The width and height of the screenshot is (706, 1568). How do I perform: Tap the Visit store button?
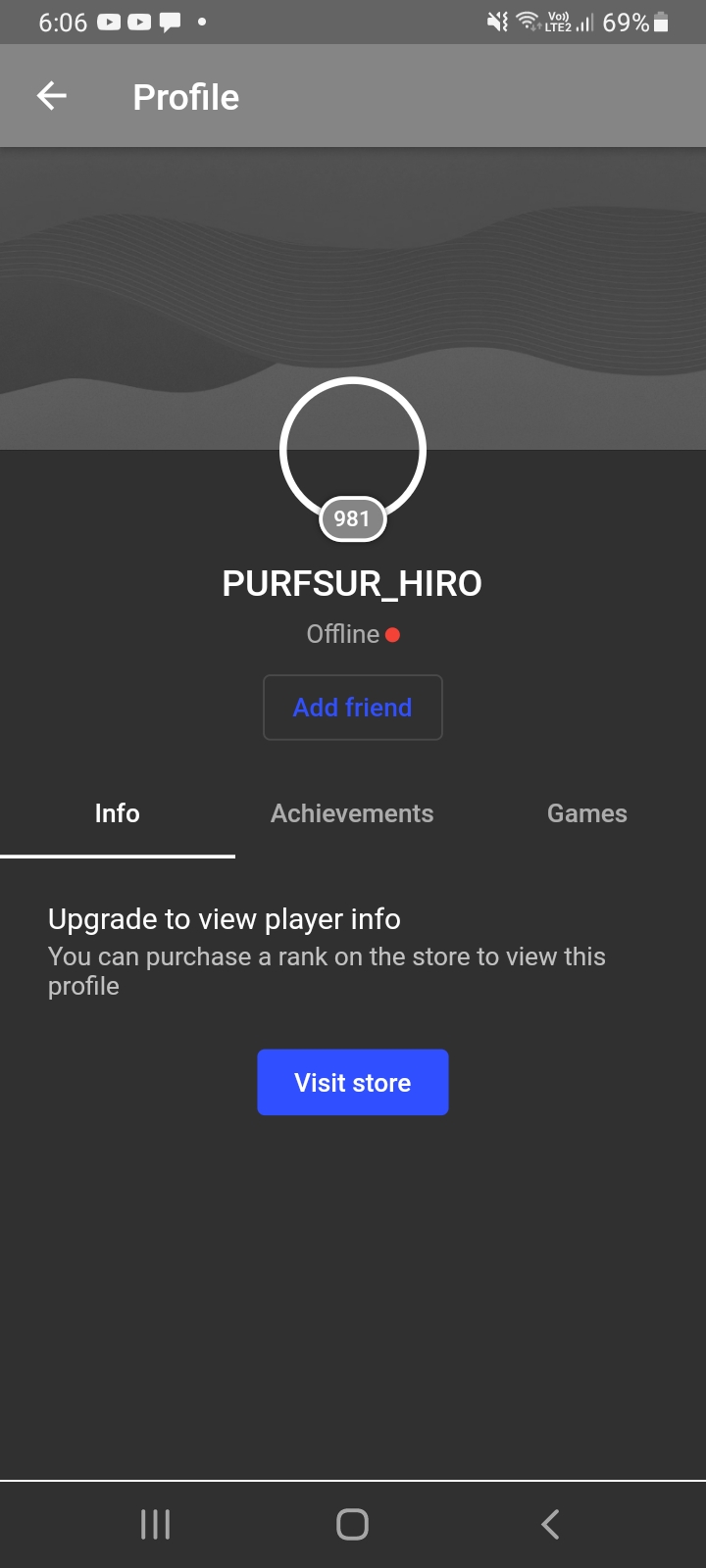click(x=353, y=1083)
